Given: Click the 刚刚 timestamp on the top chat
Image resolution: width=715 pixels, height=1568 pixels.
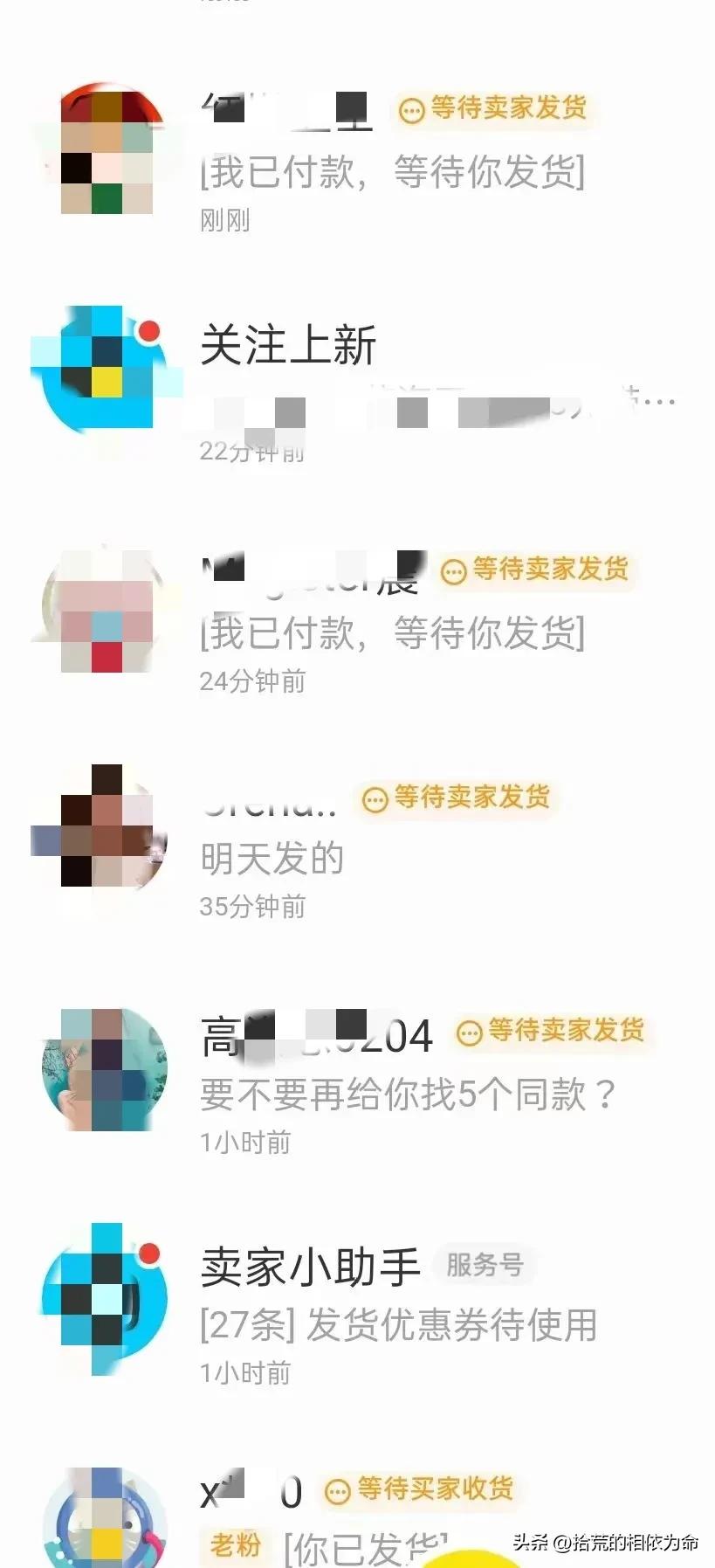Looking at the screenshot, I should click(223, 220).
